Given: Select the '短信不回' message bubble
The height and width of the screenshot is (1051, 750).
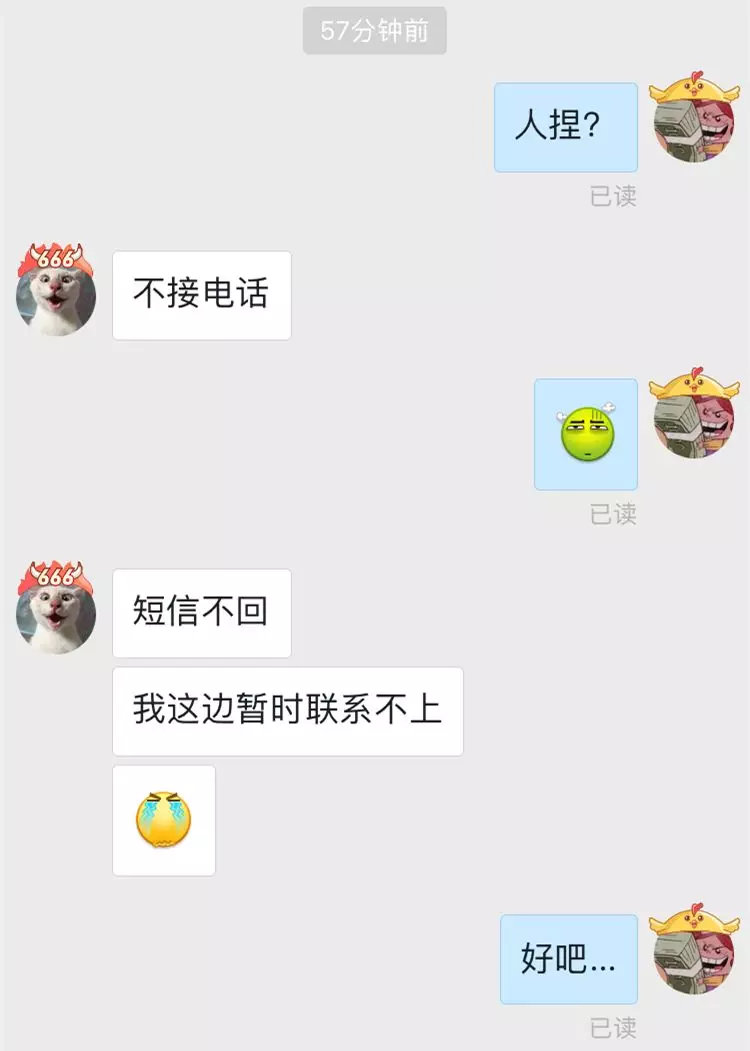Looking at the screenshot, I should click(x=201, y=613).
